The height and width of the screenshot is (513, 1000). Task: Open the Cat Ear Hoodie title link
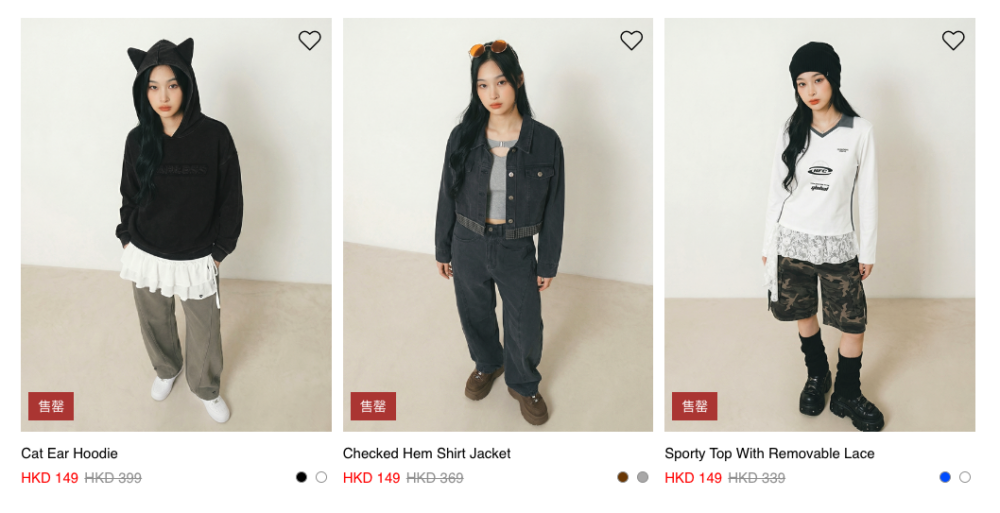pyautogui.click(x=70, y=453)
